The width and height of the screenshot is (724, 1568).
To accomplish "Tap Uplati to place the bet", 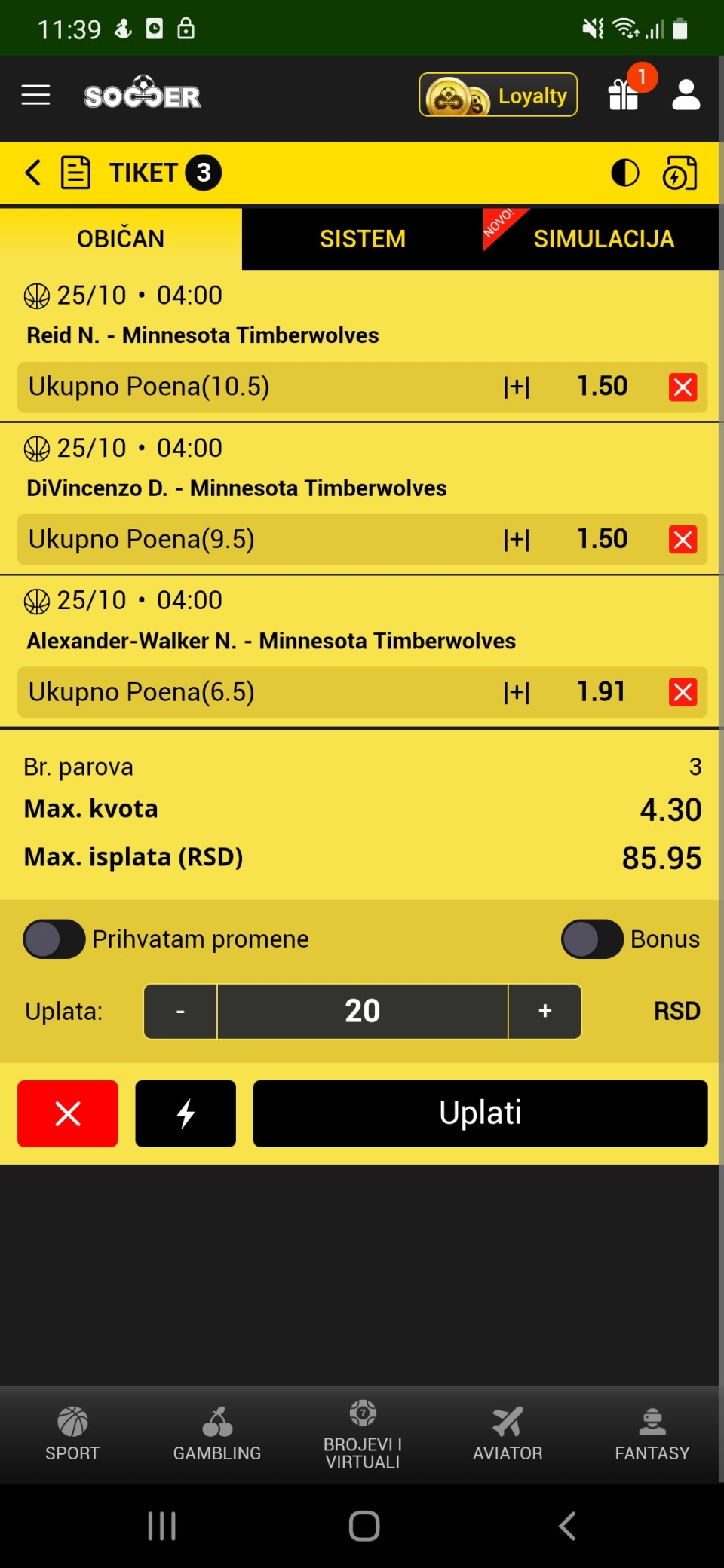I will coord(480,1113).
